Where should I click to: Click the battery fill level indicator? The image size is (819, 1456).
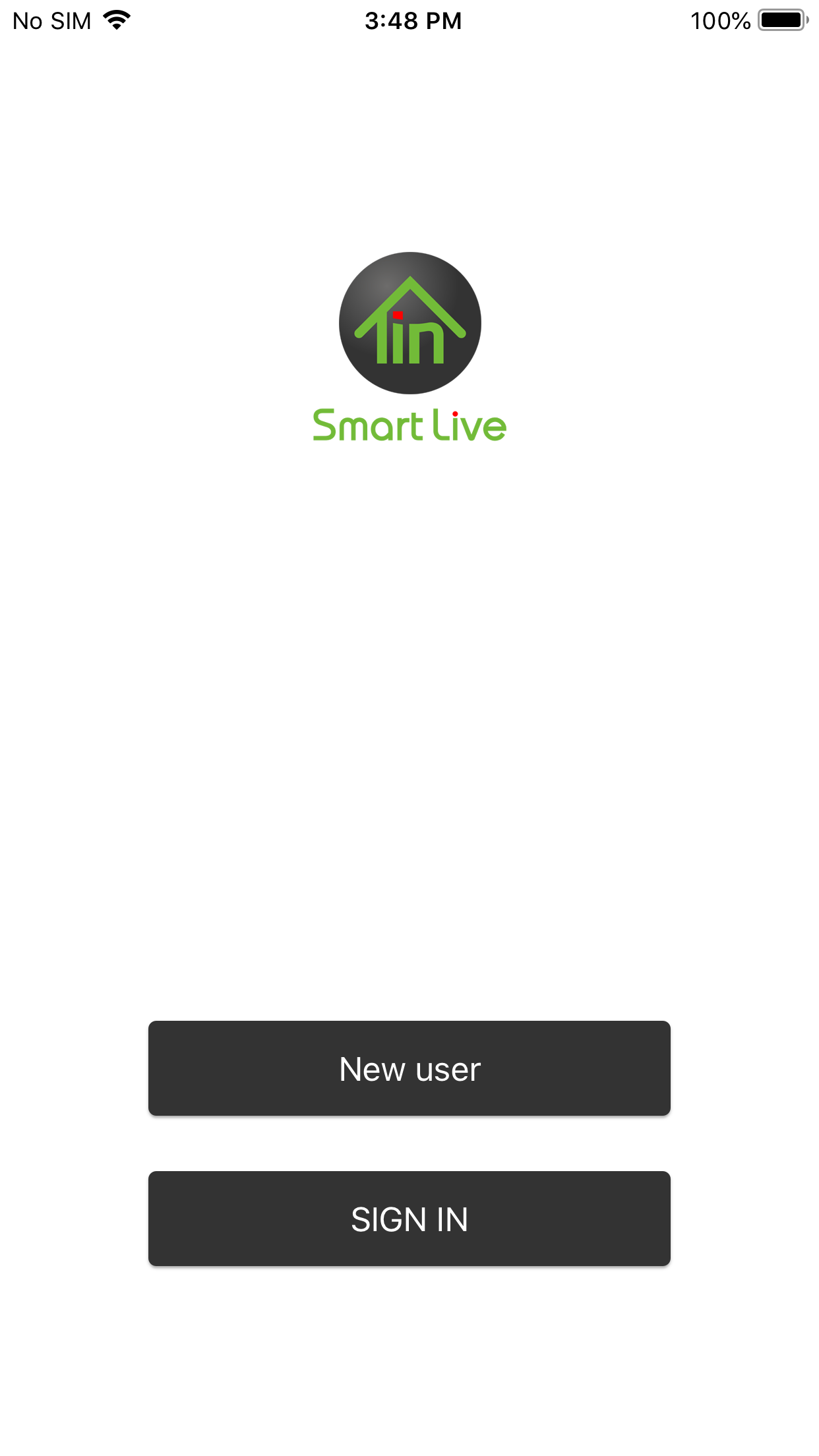(x=782, y=20)
